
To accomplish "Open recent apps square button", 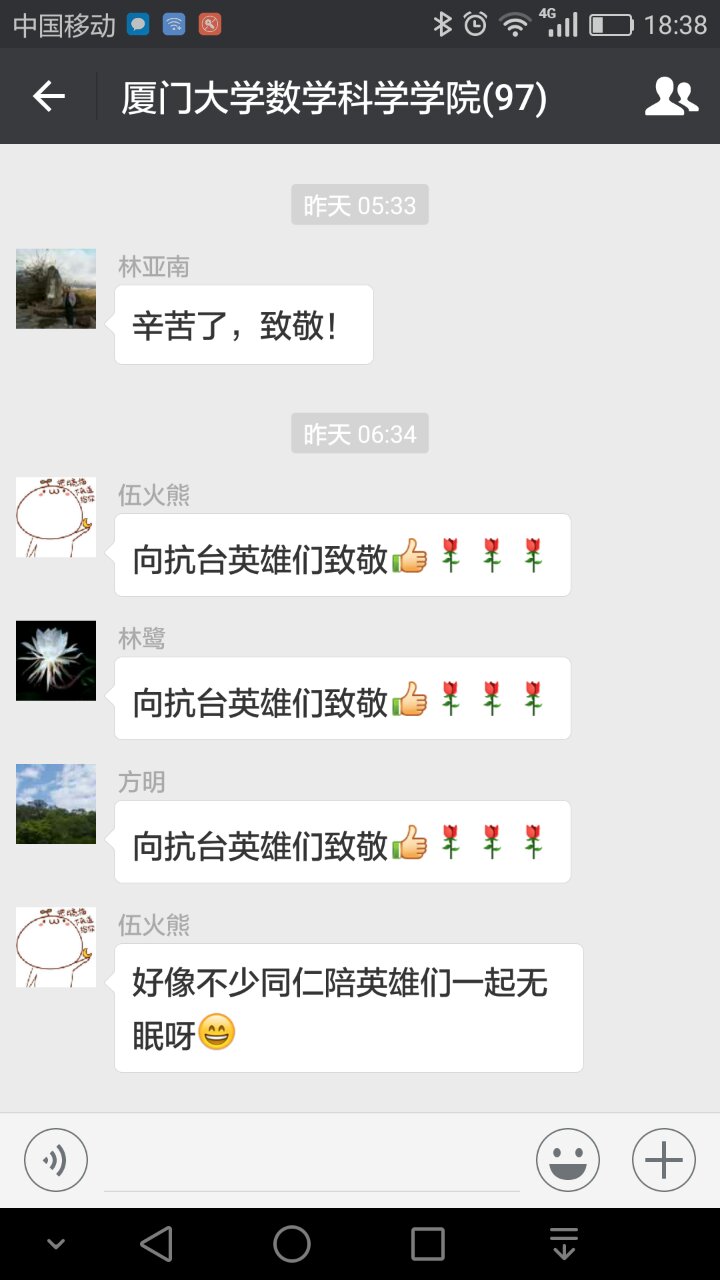I will pos(428,1244).
